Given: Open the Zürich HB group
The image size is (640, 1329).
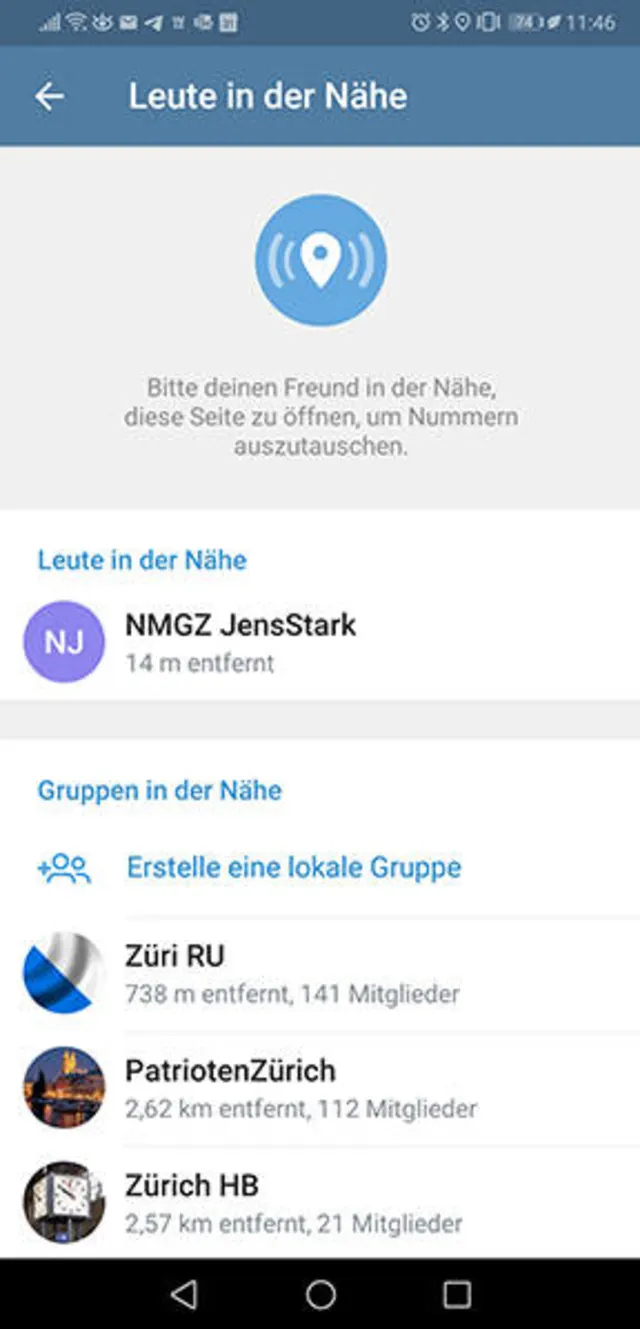Looking at the screenshot, I should (292, 1202).
